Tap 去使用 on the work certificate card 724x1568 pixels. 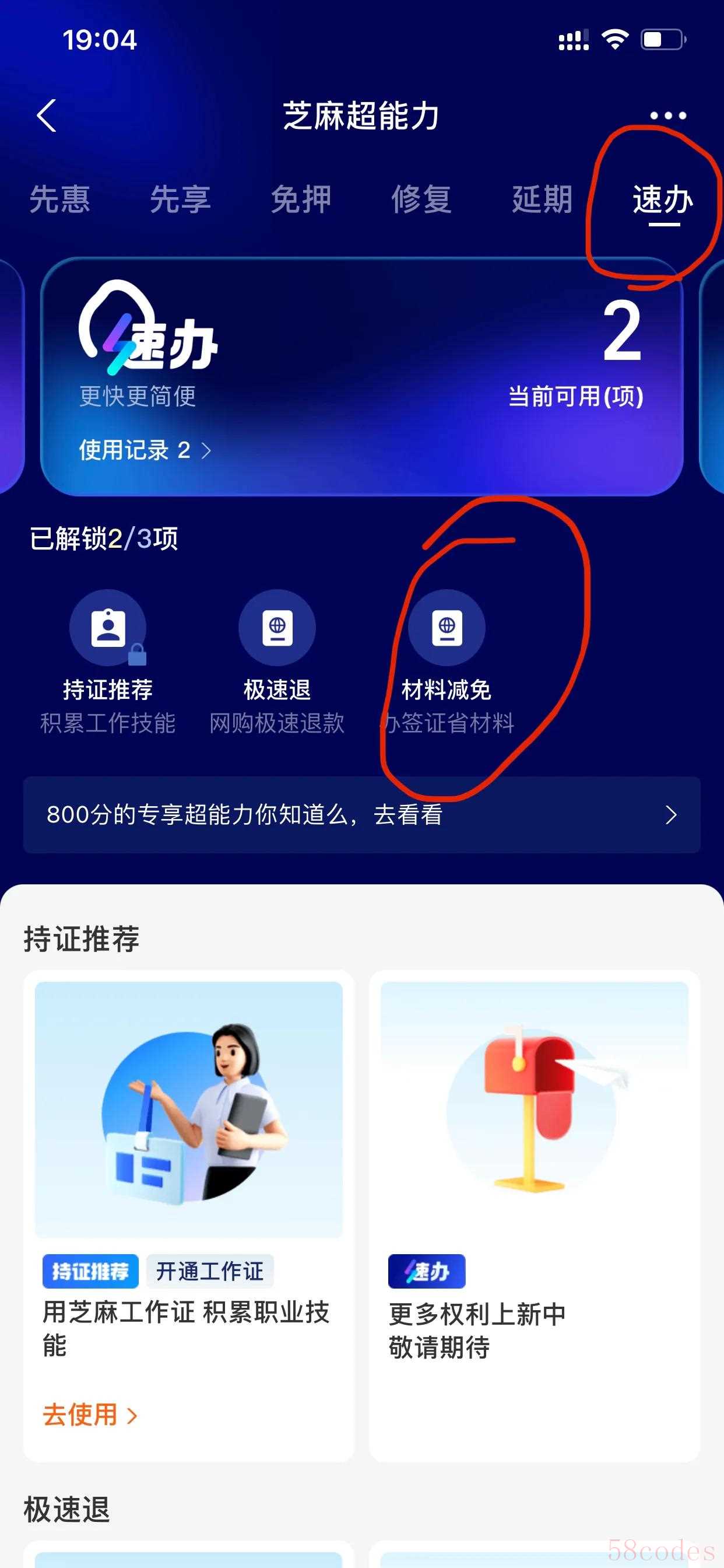pyautogui.click(x=89, y=1415)
